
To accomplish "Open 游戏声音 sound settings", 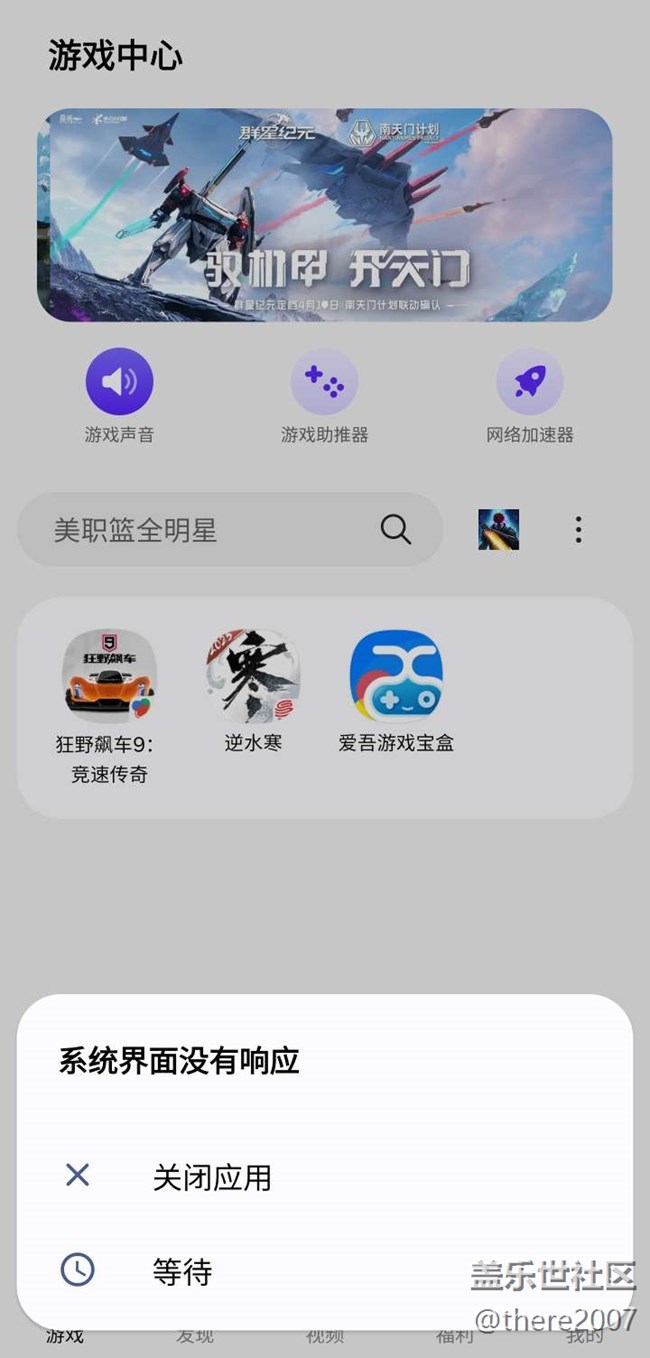I will pyautogui.click(x=119, y=382).
